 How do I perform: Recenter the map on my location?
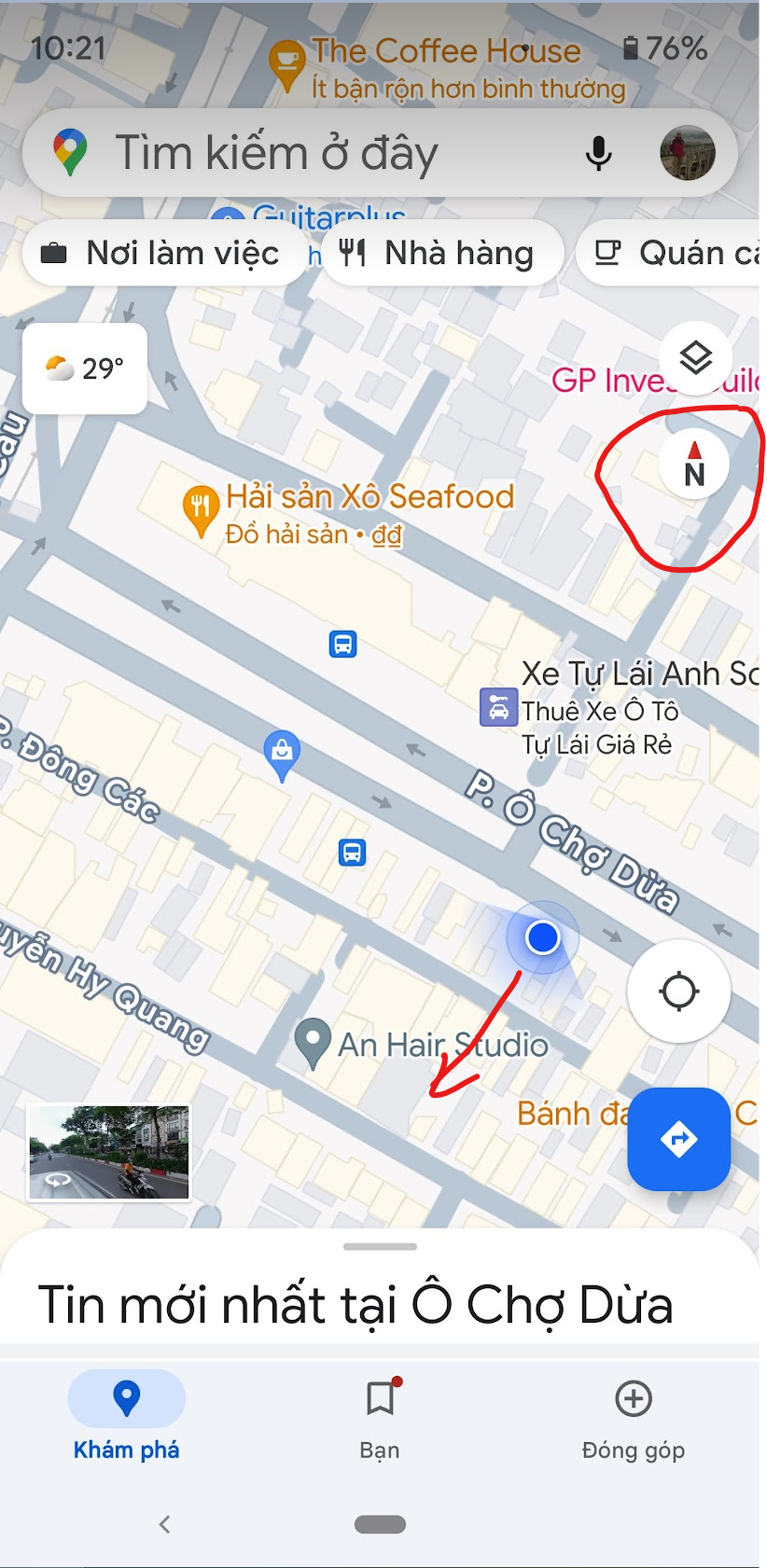678,991
